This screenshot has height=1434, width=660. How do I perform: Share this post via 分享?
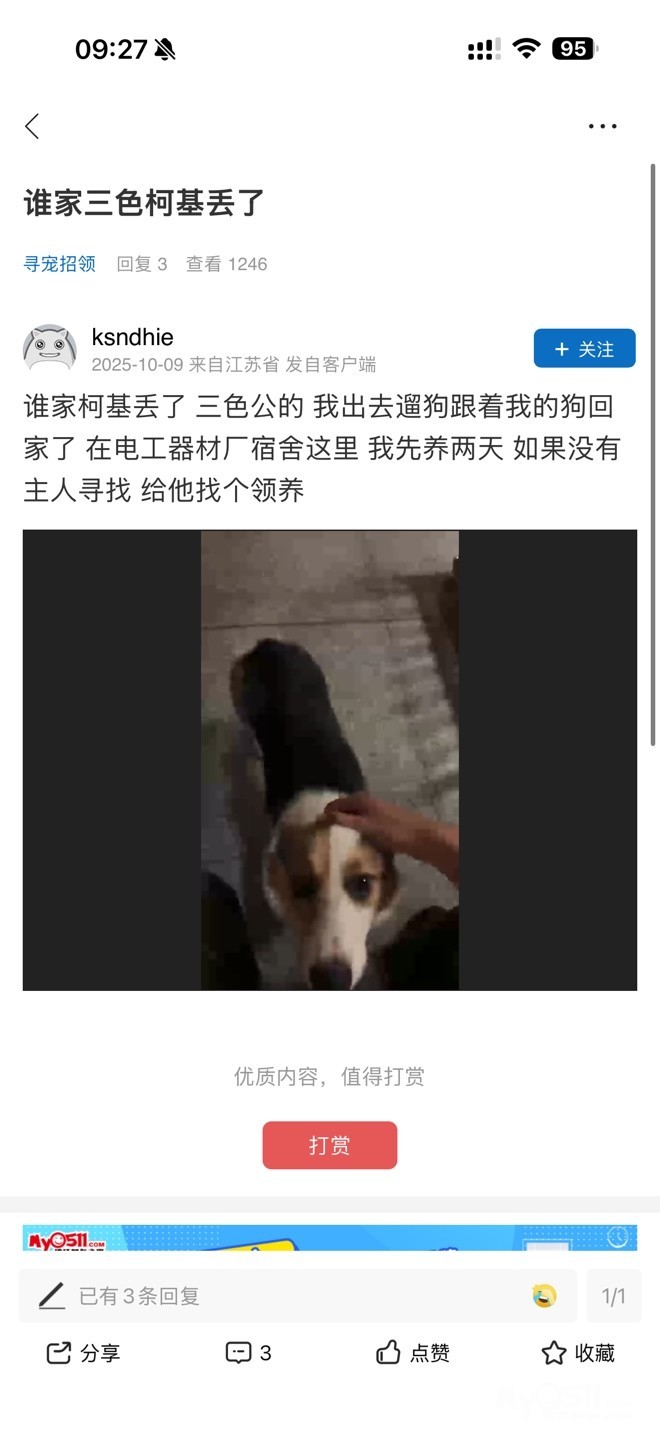[84, 1353]
